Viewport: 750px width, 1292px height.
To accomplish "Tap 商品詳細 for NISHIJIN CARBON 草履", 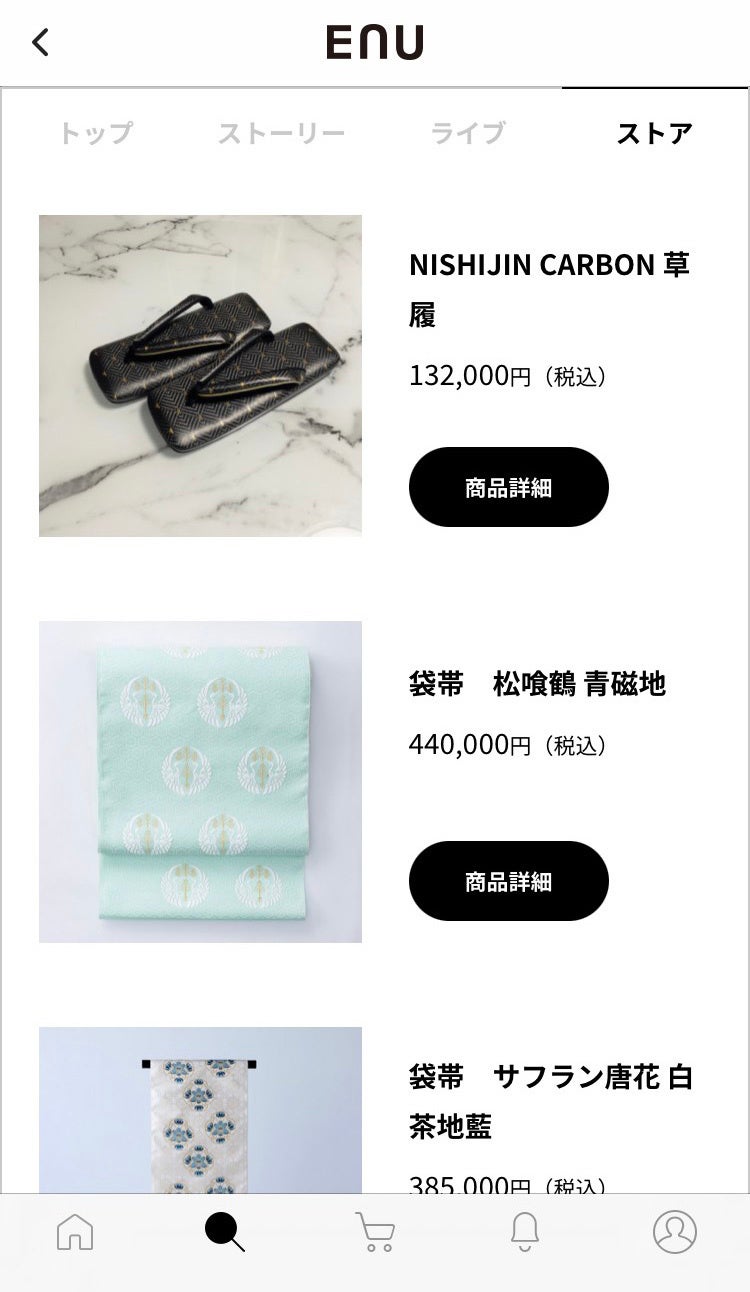I will coord(508,487).
